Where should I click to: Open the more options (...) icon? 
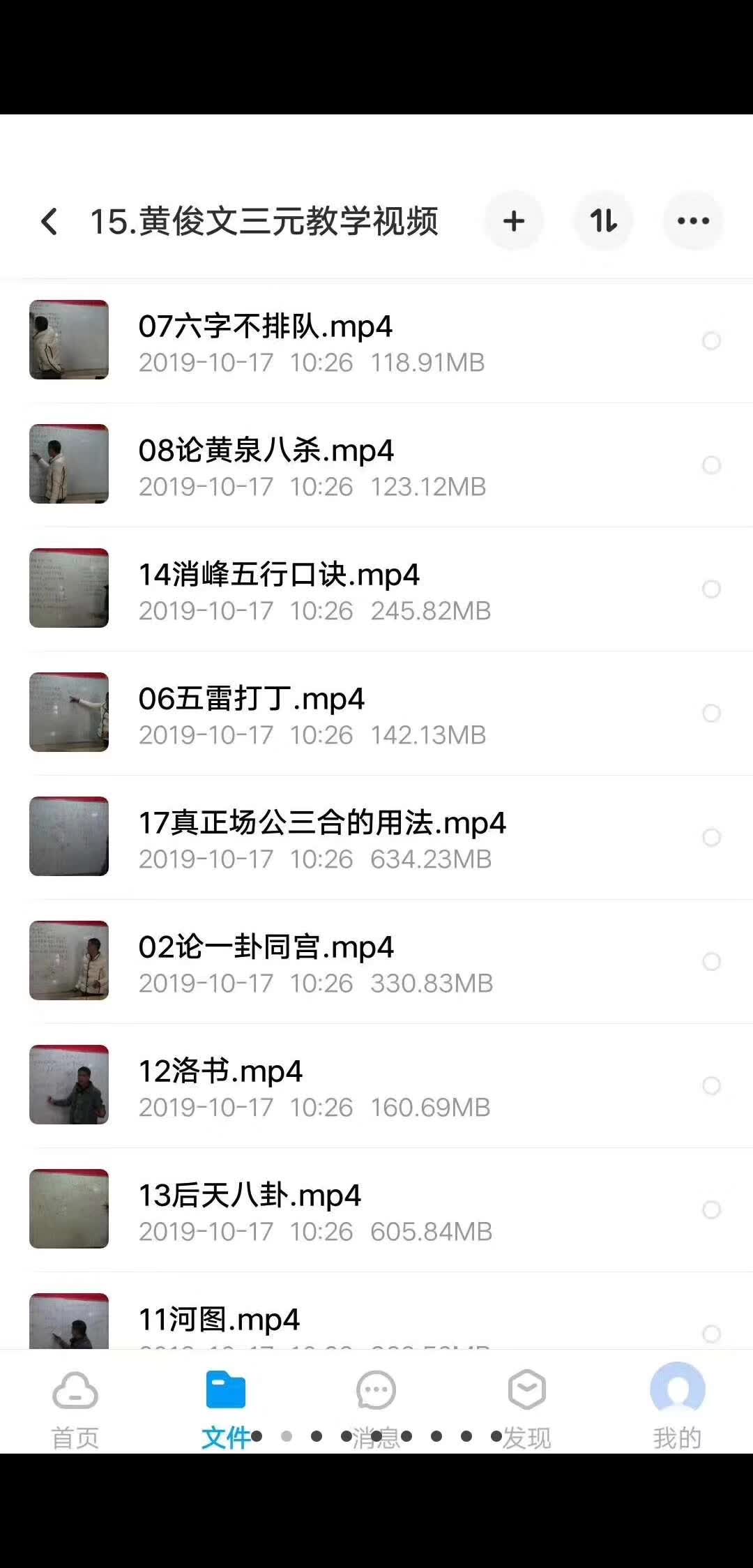click(x=693, y=220)
